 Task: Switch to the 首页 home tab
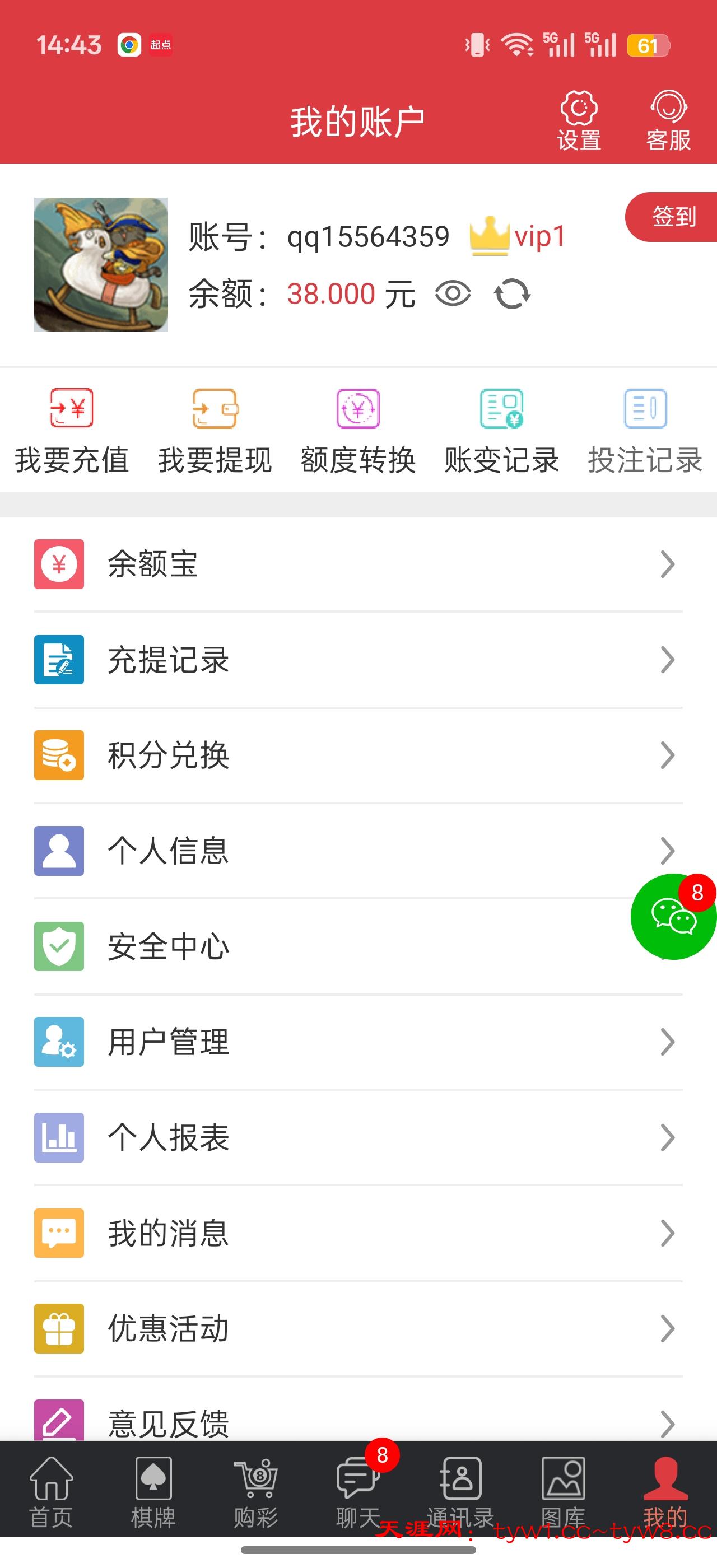click(x=51, y=1492)
